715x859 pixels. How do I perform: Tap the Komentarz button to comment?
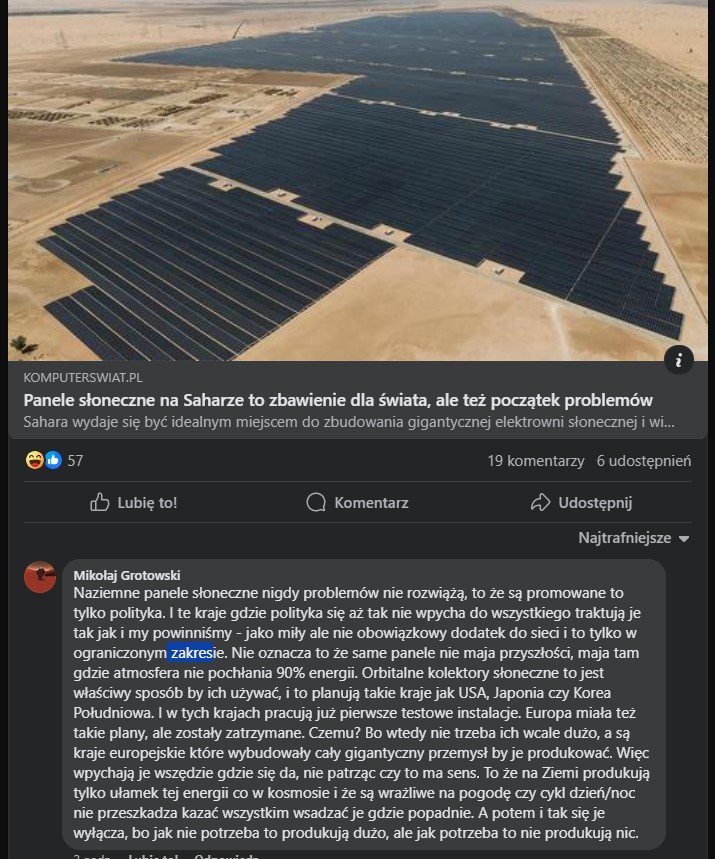click(x=357, y=502)
